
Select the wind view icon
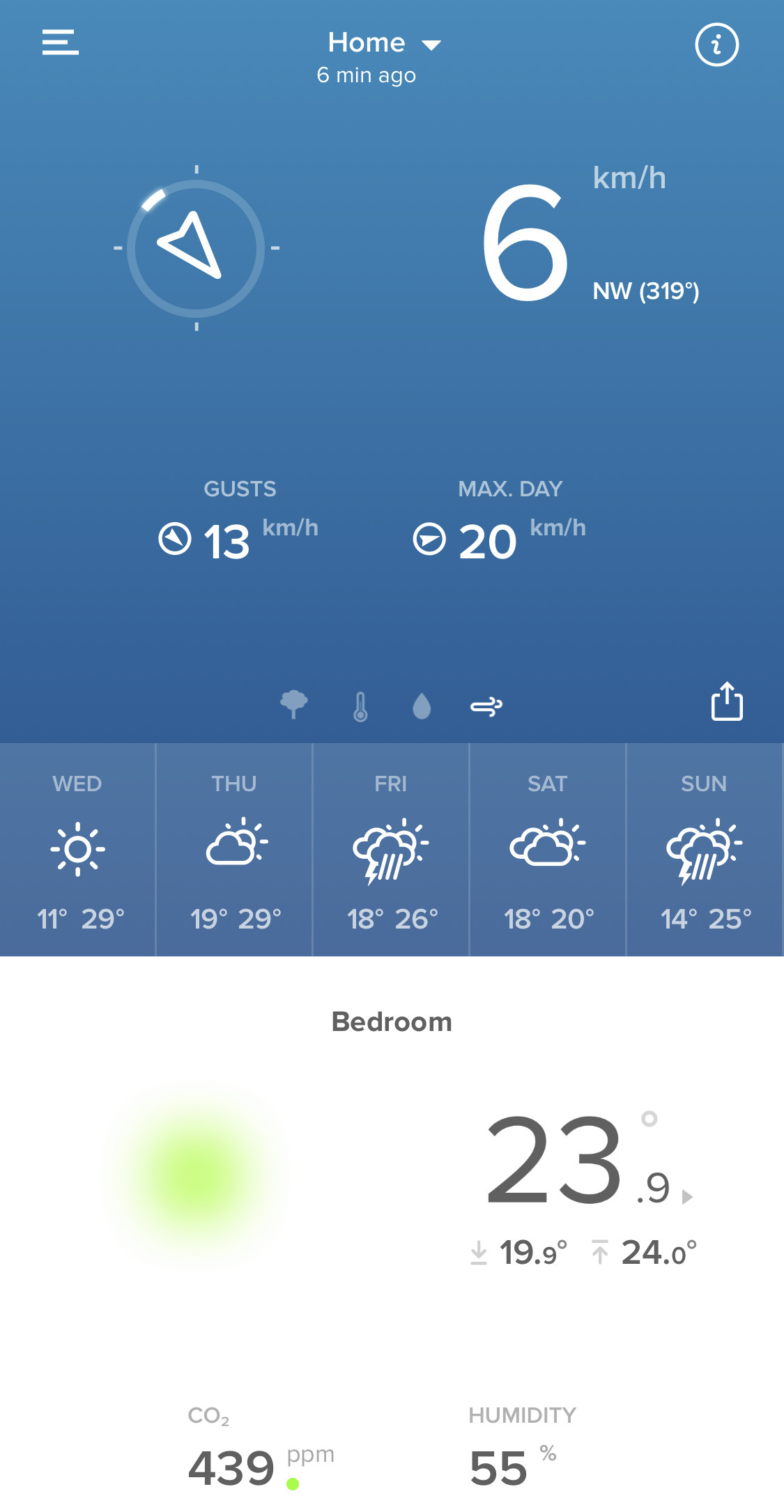click(x=486, y=707)
